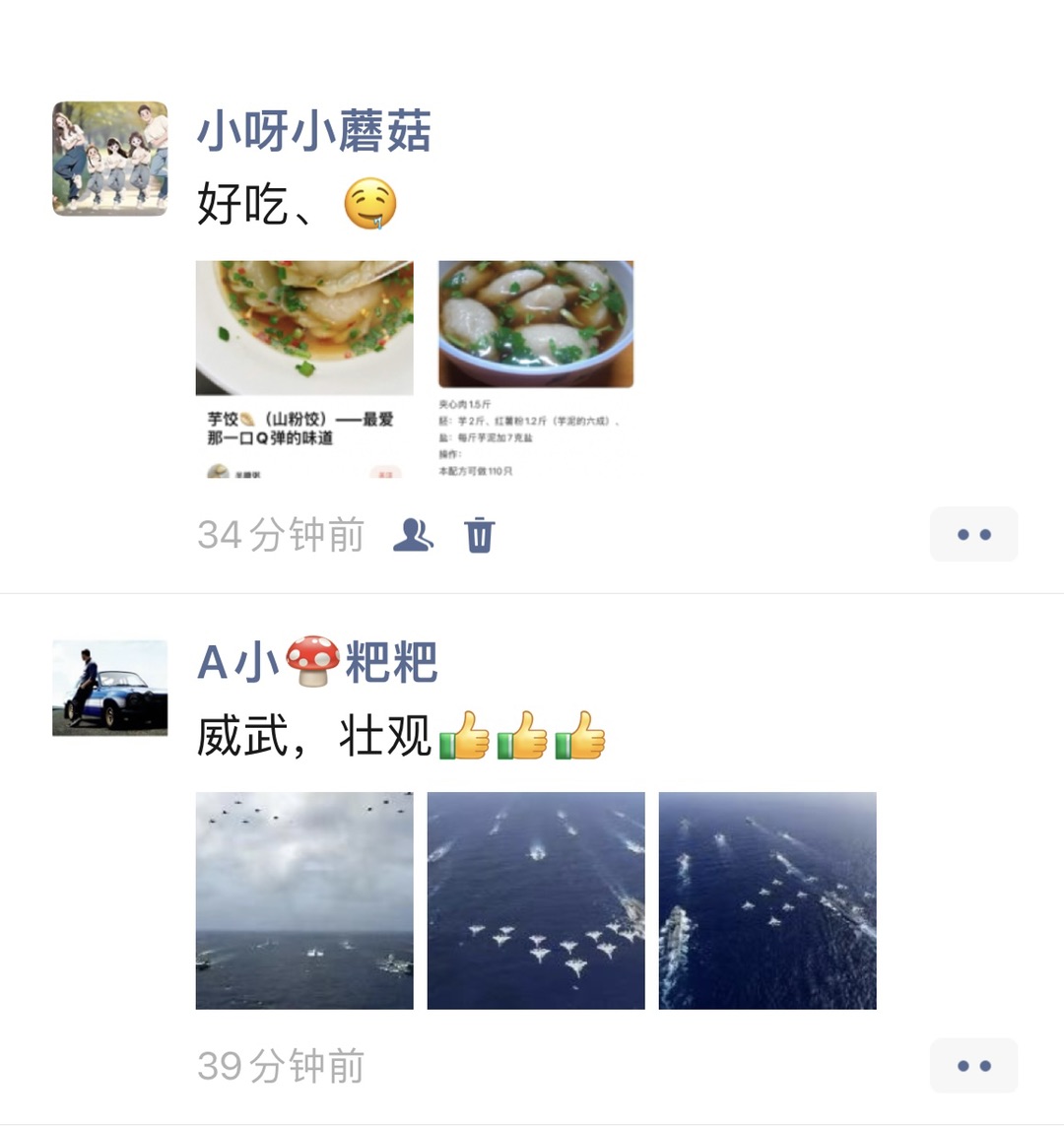View who can see the 好吃 post
This screenshot has width=1064, height=1127.
(413, 535)
